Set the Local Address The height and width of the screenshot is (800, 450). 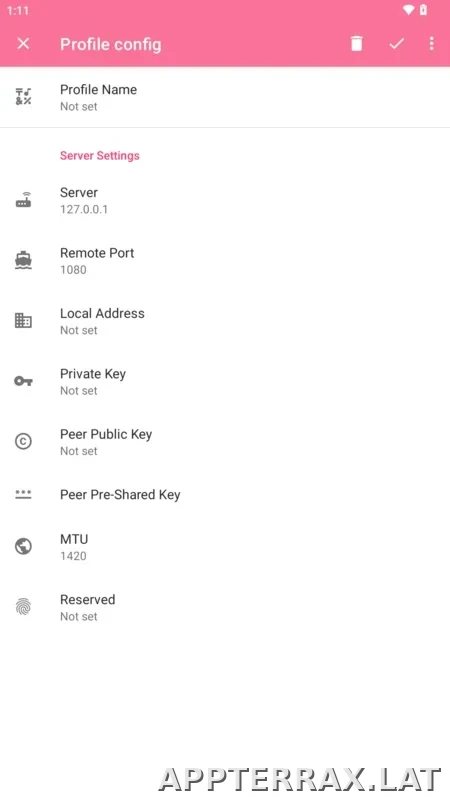[x=225, y=321]
